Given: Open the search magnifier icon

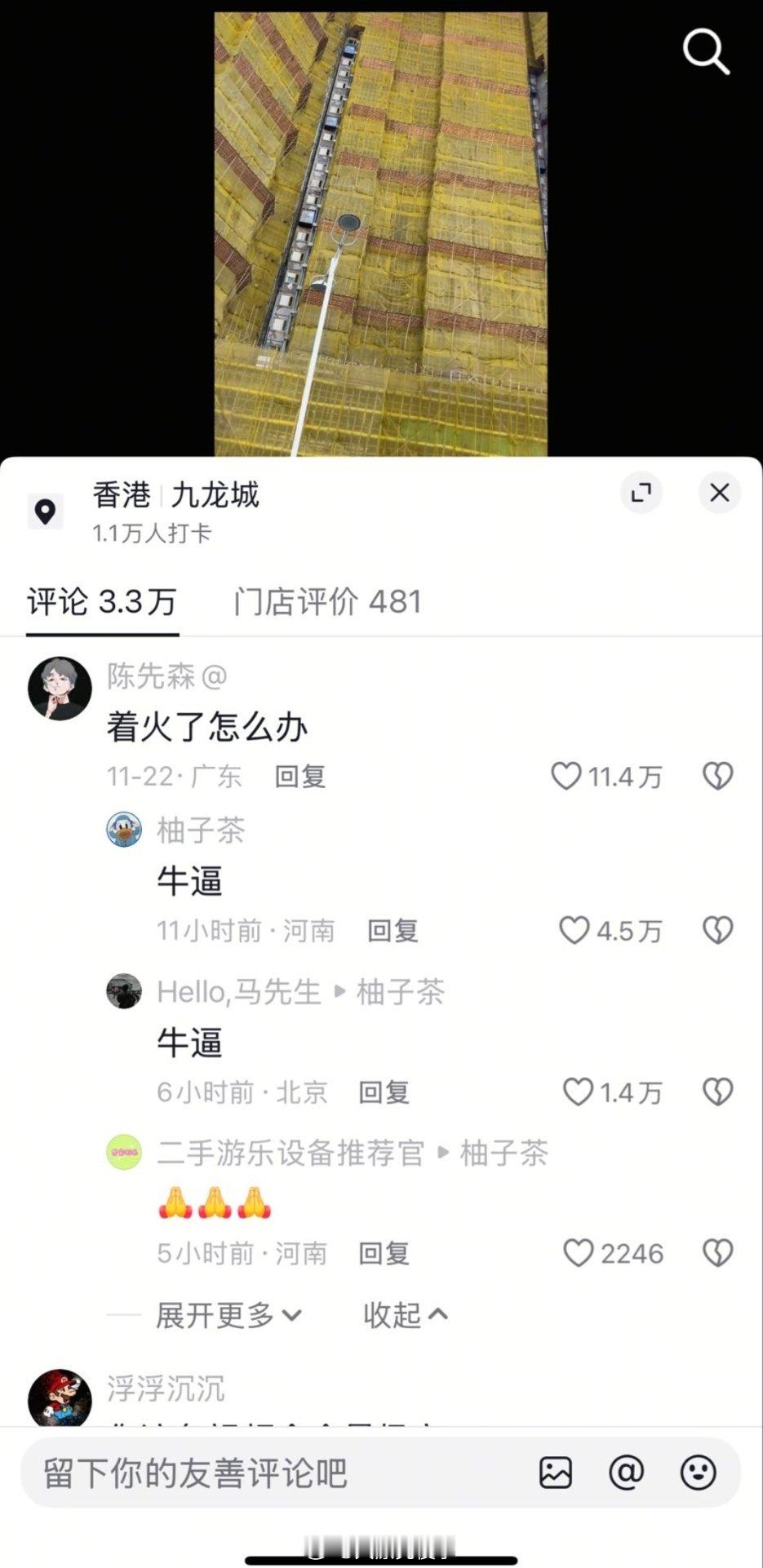Looking at the screenshot, I should point(705,52).
